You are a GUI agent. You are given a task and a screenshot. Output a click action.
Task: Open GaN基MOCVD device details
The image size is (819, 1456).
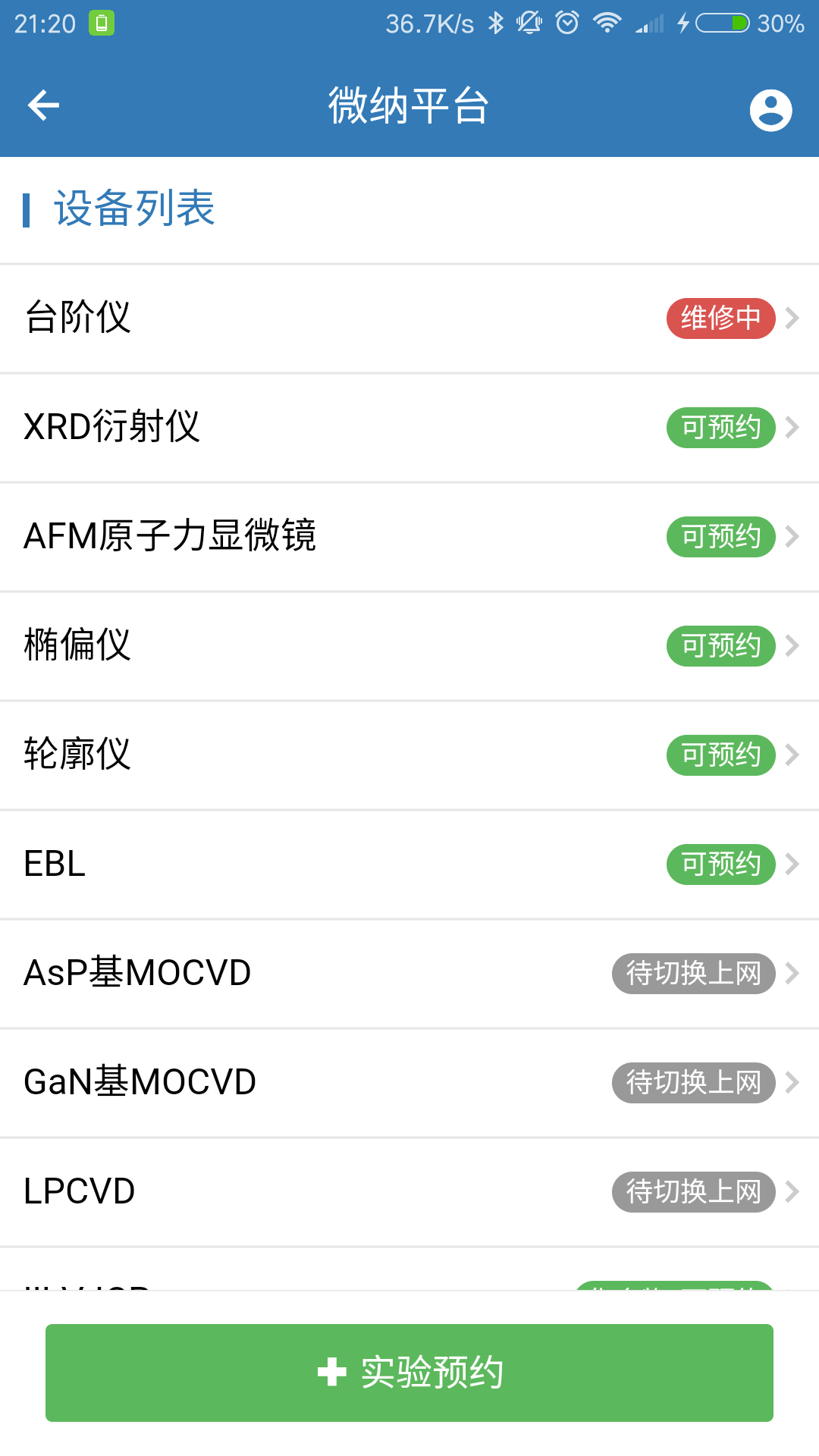tap(409, 1083)
